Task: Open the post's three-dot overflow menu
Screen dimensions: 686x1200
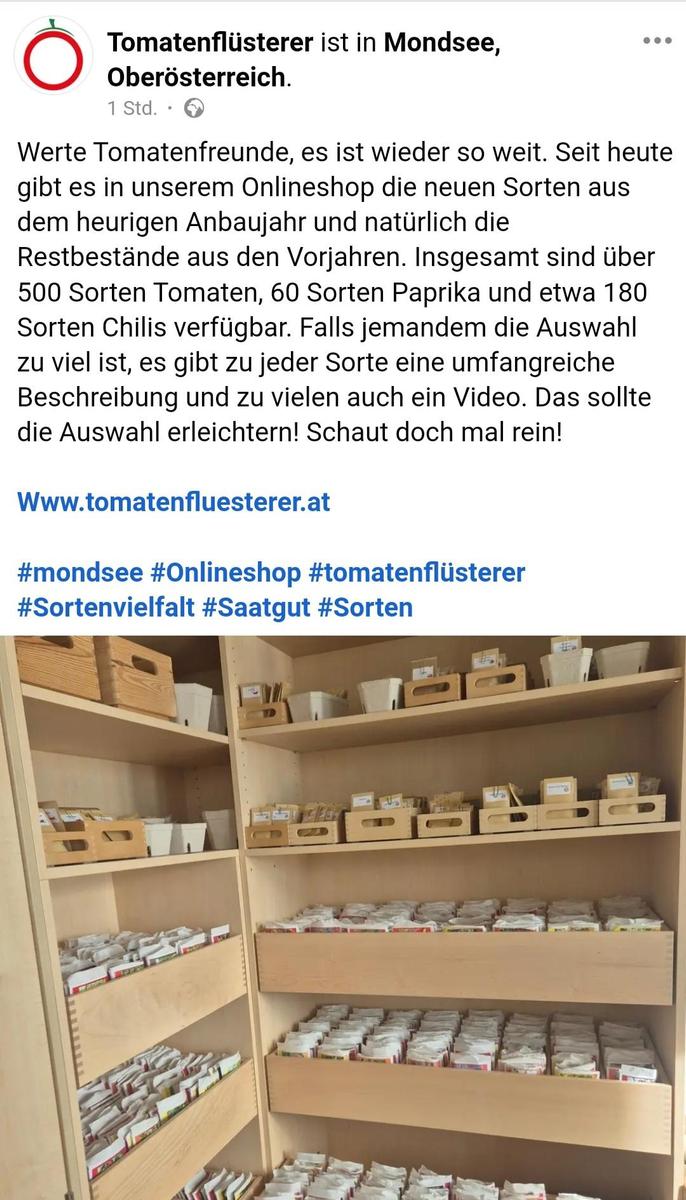Action: (656, 41)
